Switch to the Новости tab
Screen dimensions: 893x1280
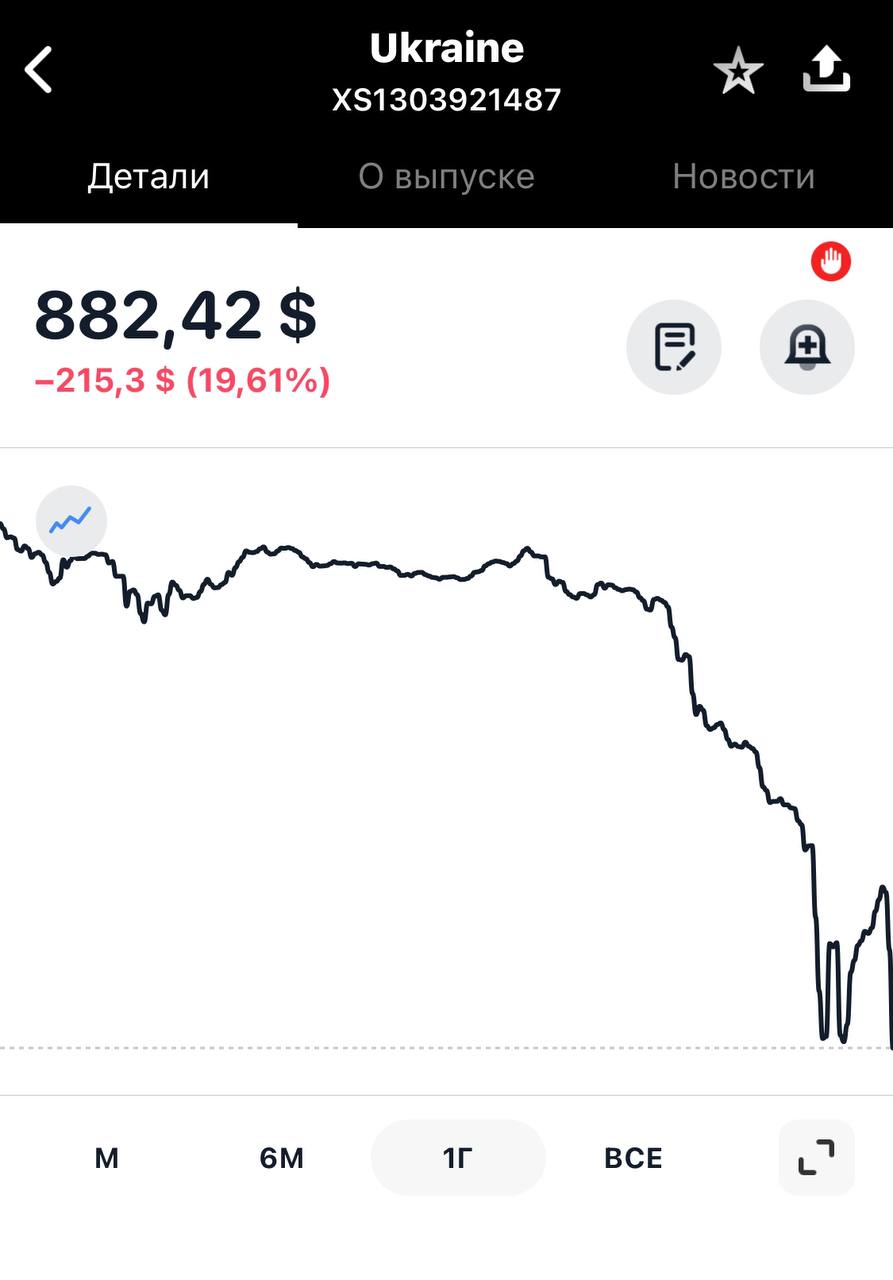743,177
